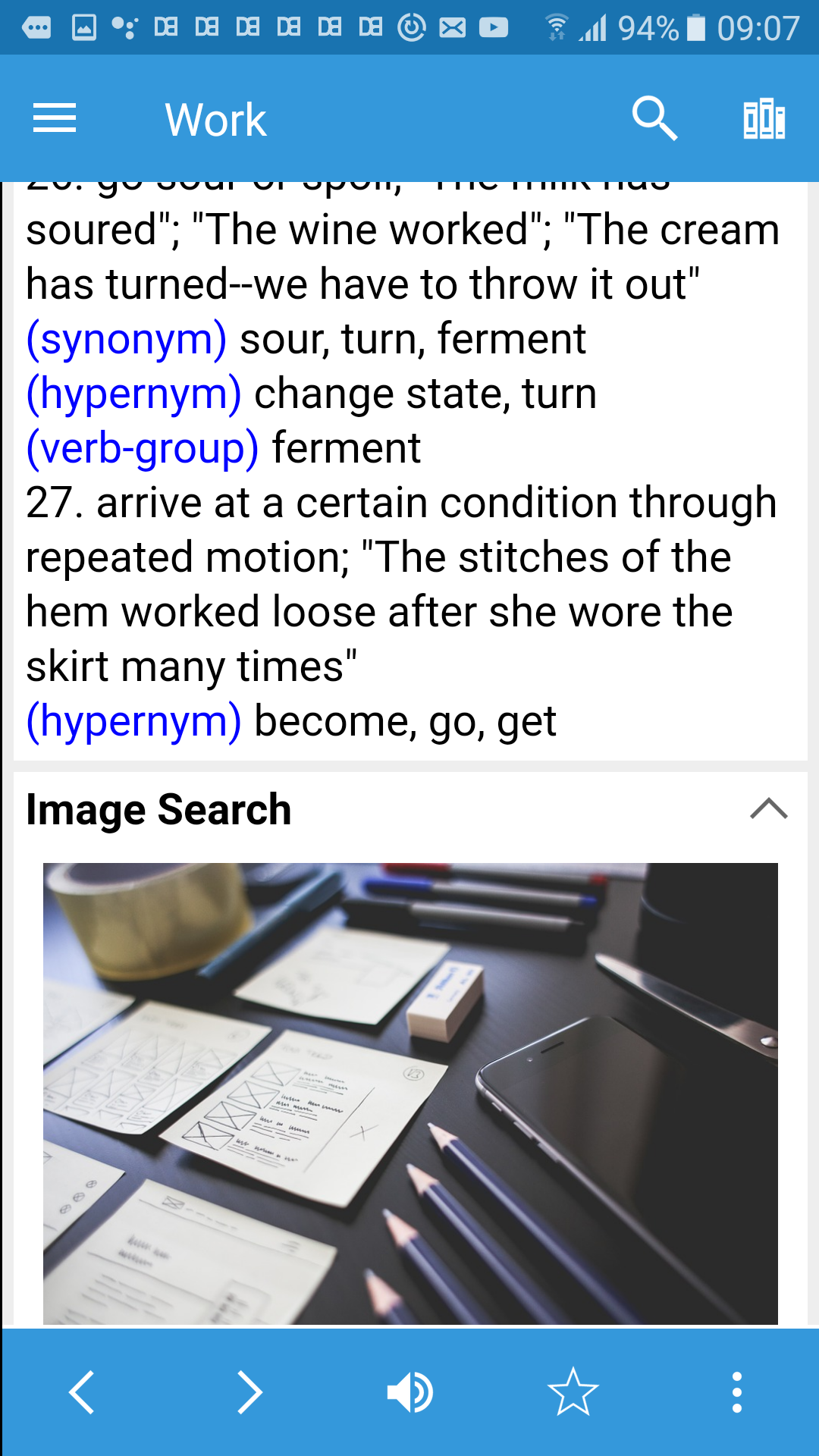Go forward to the next word
This screenshot has height=1456, width=819.
click(249, 1392)
